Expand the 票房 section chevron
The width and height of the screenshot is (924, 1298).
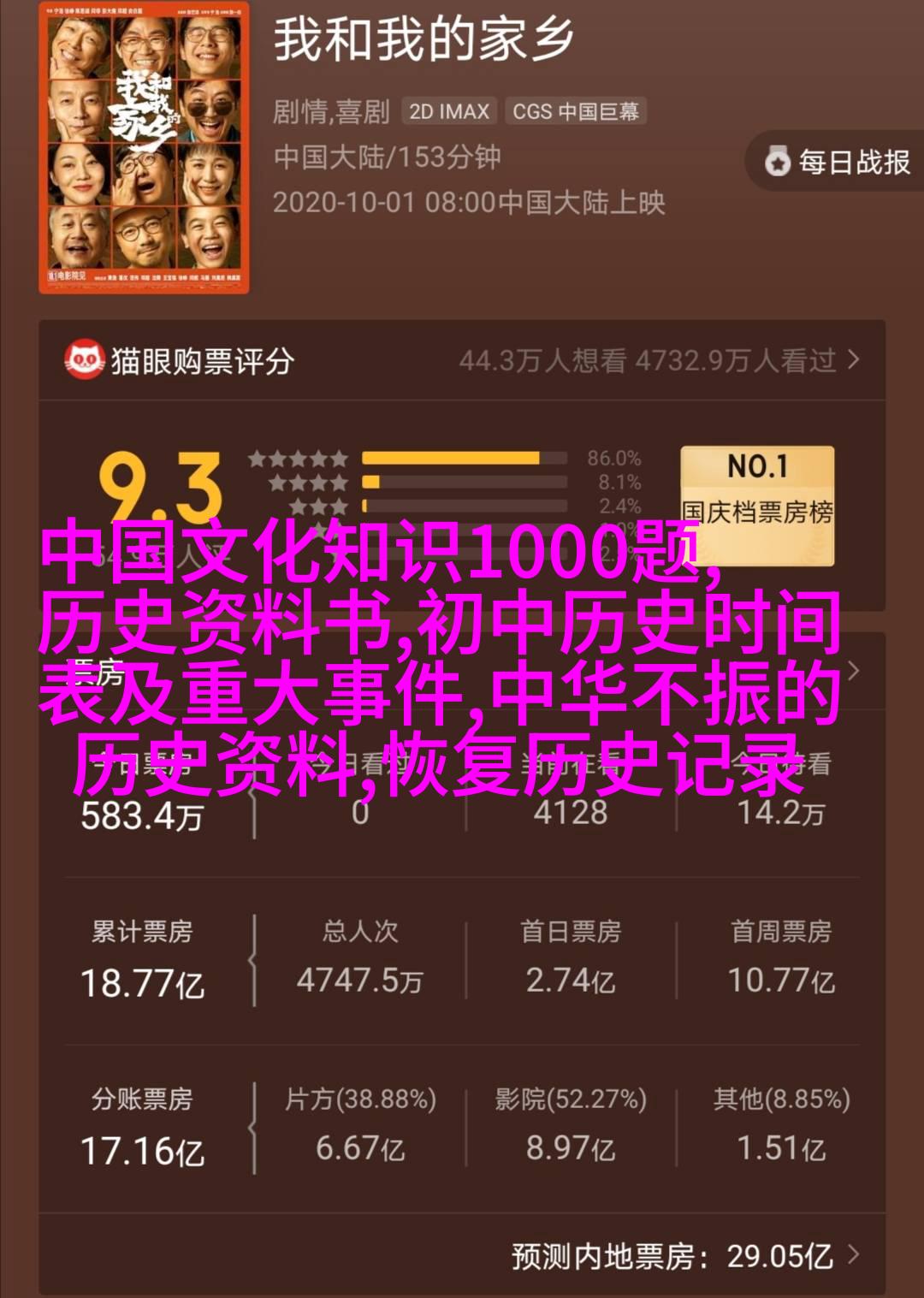(853, 671)
